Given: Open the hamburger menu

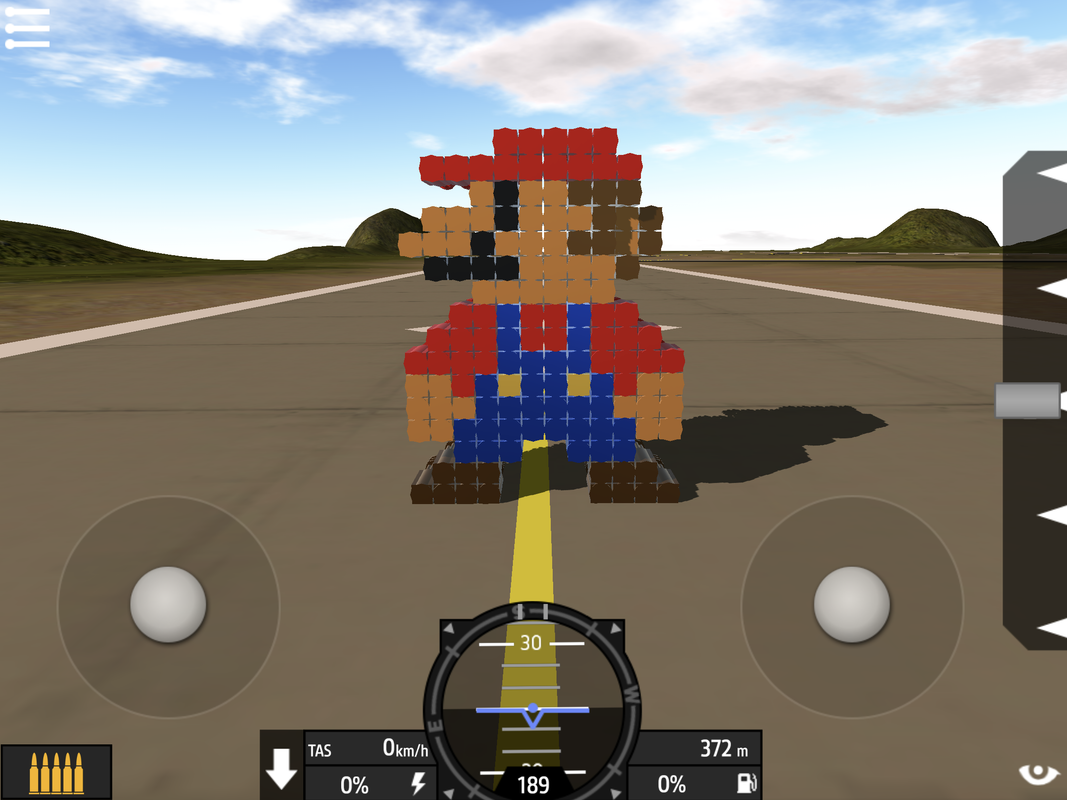Looking at the screenshot, I should (x=27, y=28).
